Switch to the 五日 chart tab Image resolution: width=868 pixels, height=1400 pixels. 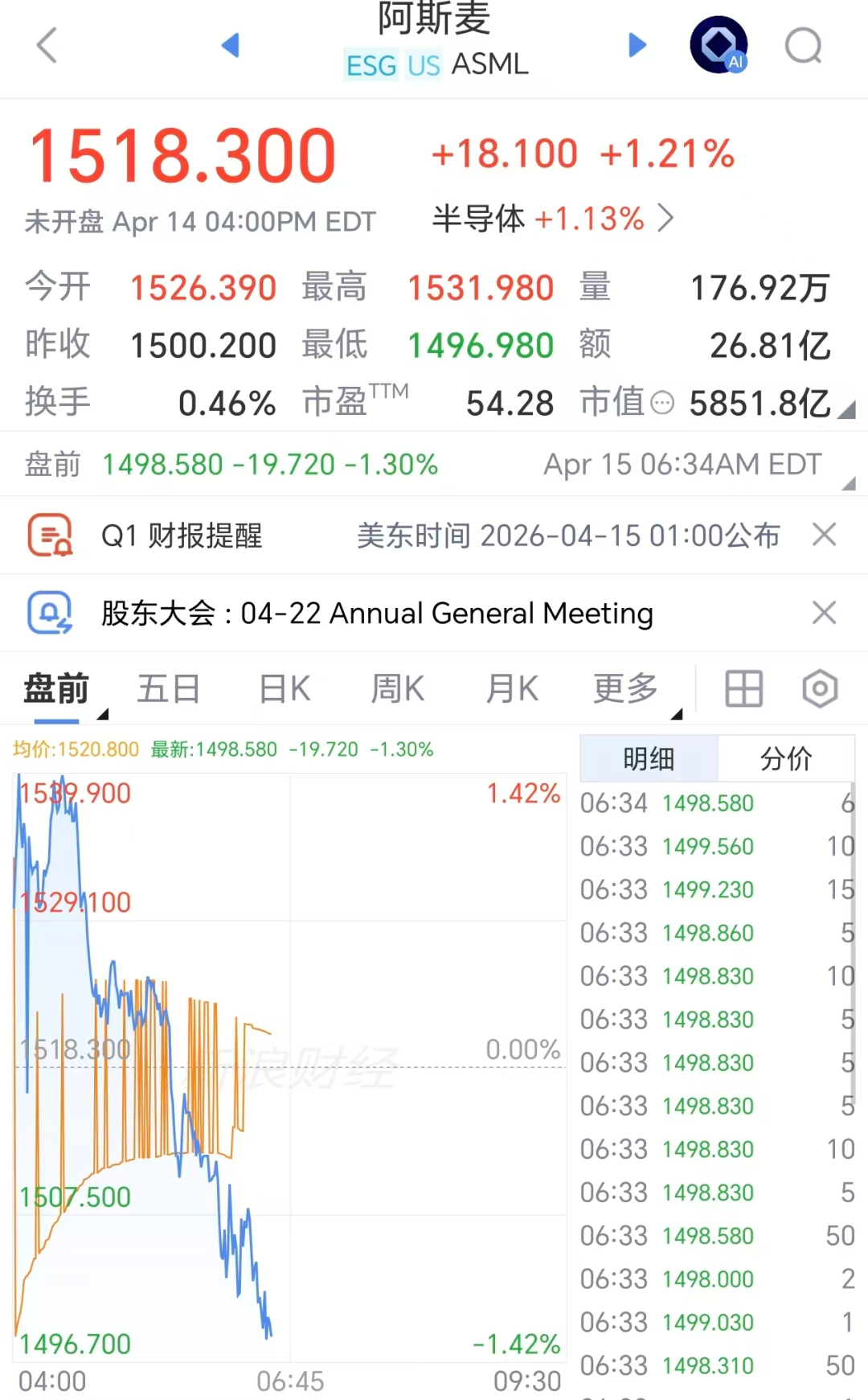168,689
